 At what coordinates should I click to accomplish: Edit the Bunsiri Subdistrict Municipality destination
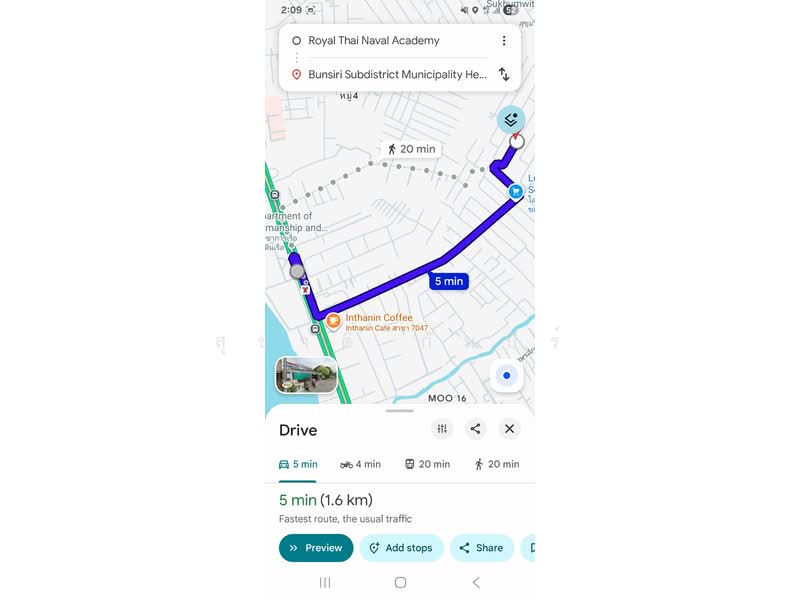(x=395, y=75)
